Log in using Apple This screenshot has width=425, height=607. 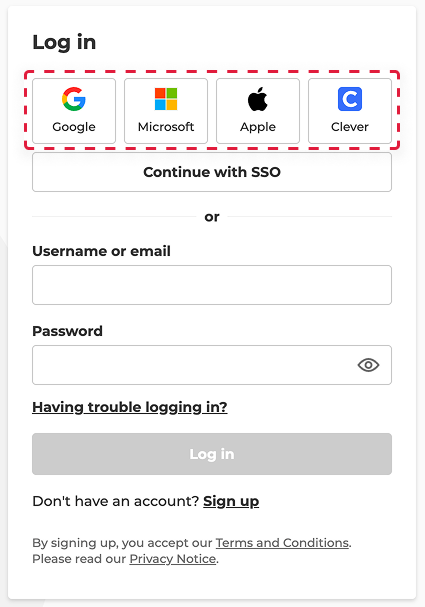point(258,111)
